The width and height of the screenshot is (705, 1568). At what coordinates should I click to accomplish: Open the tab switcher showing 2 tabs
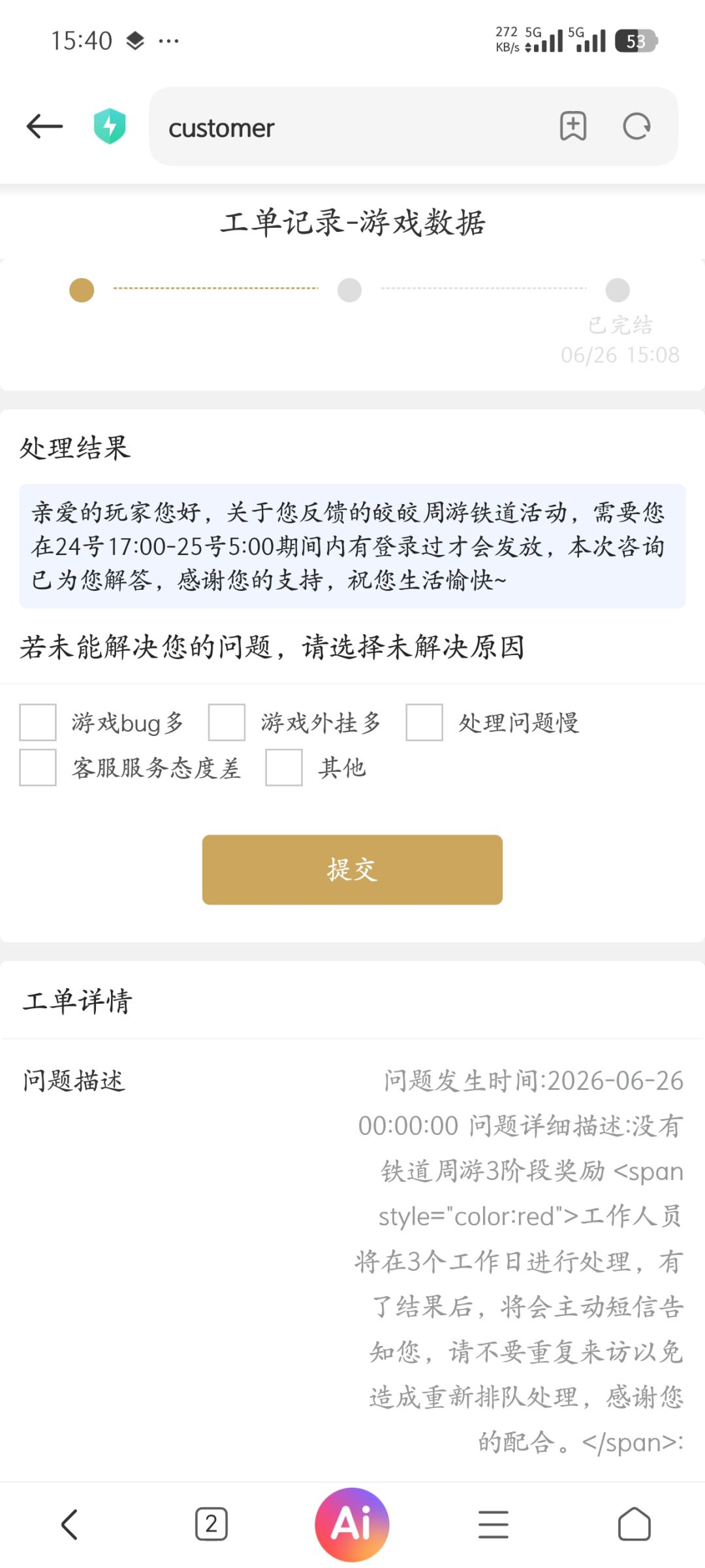[211, 1525]
